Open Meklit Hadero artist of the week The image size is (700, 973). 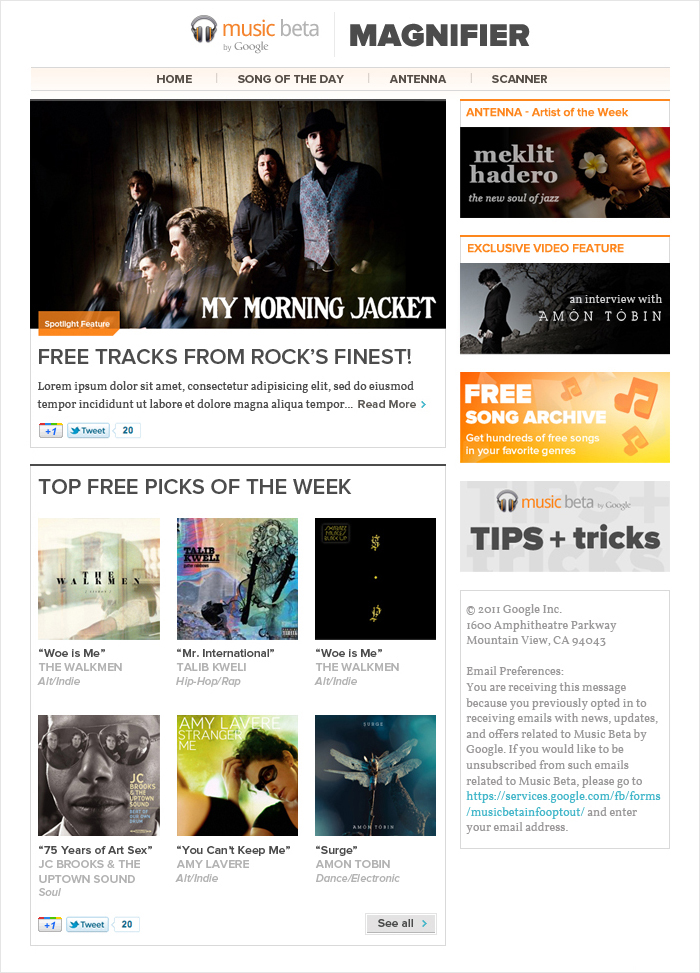coord(564,172)
